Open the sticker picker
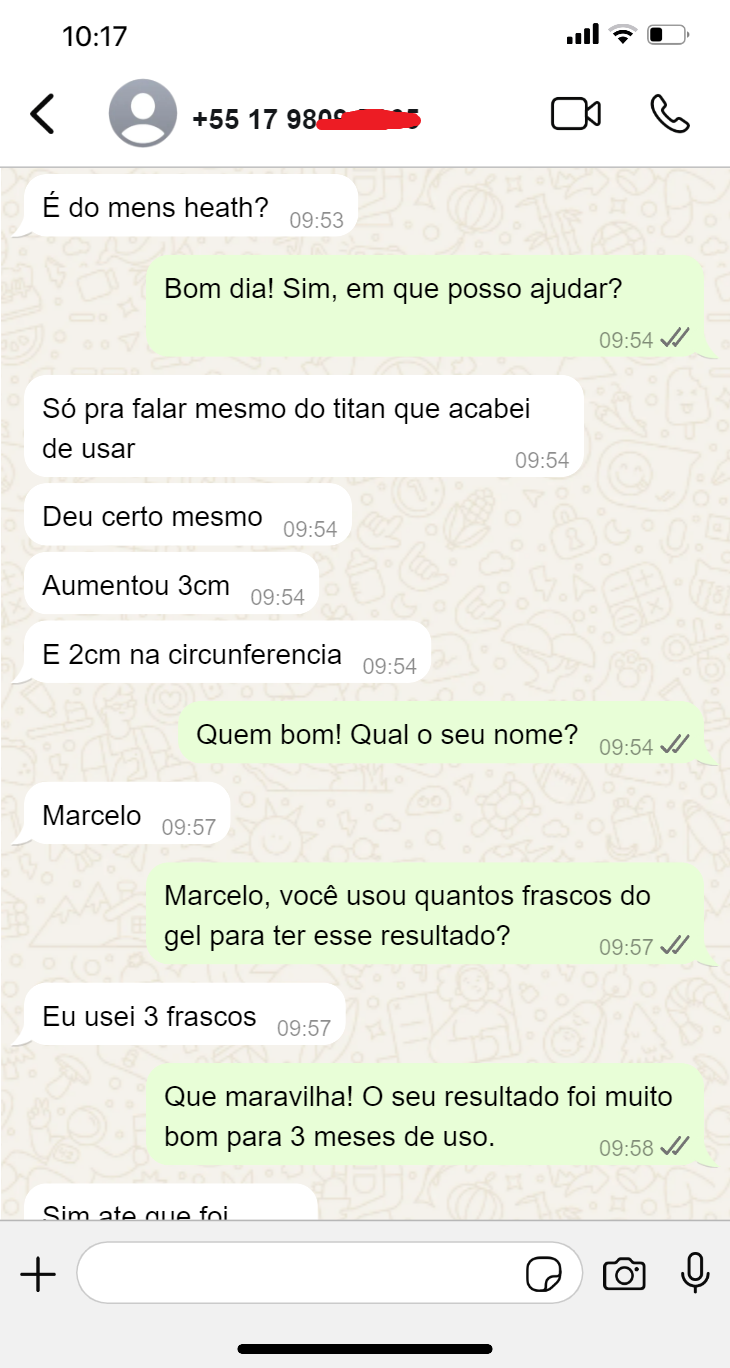 tap(543, 1274)
